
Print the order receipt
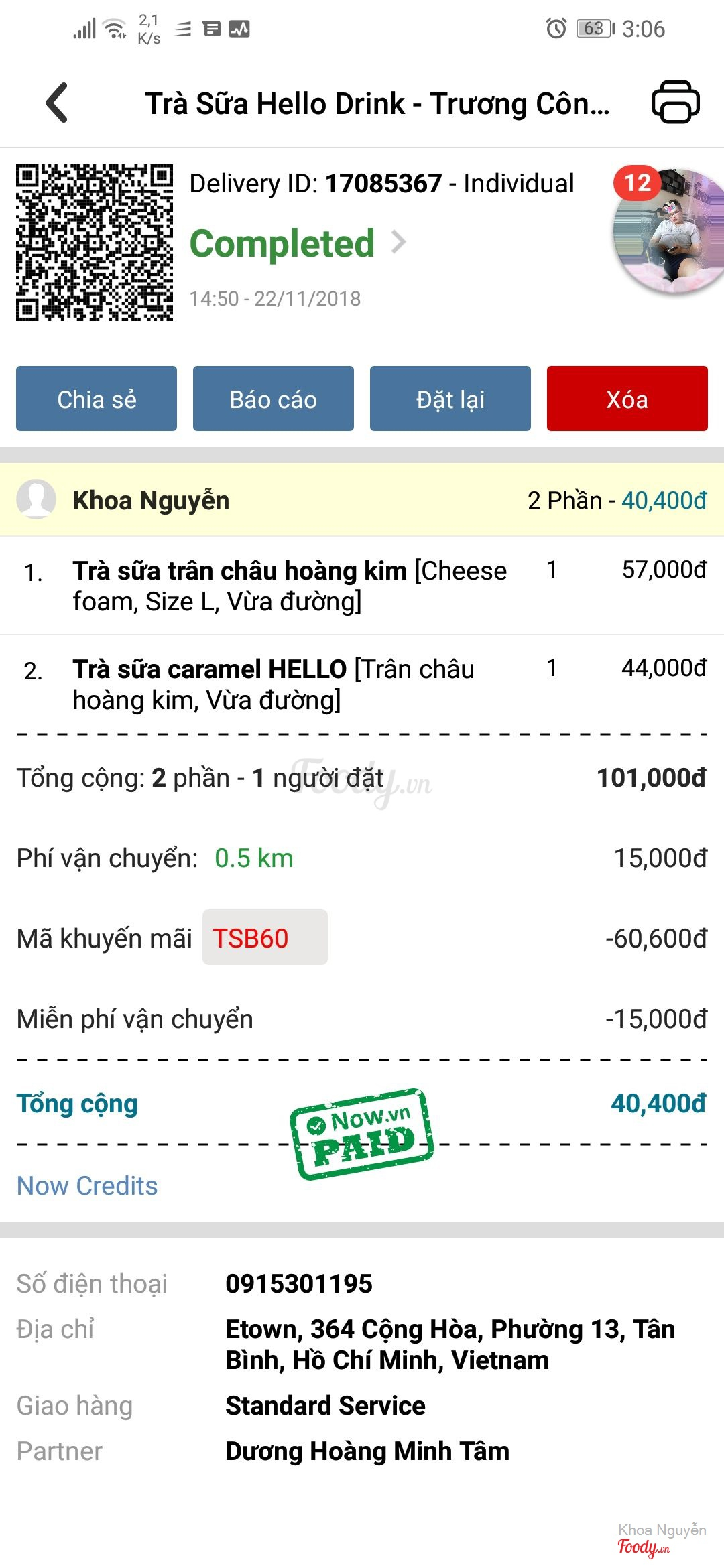[675, 102]
